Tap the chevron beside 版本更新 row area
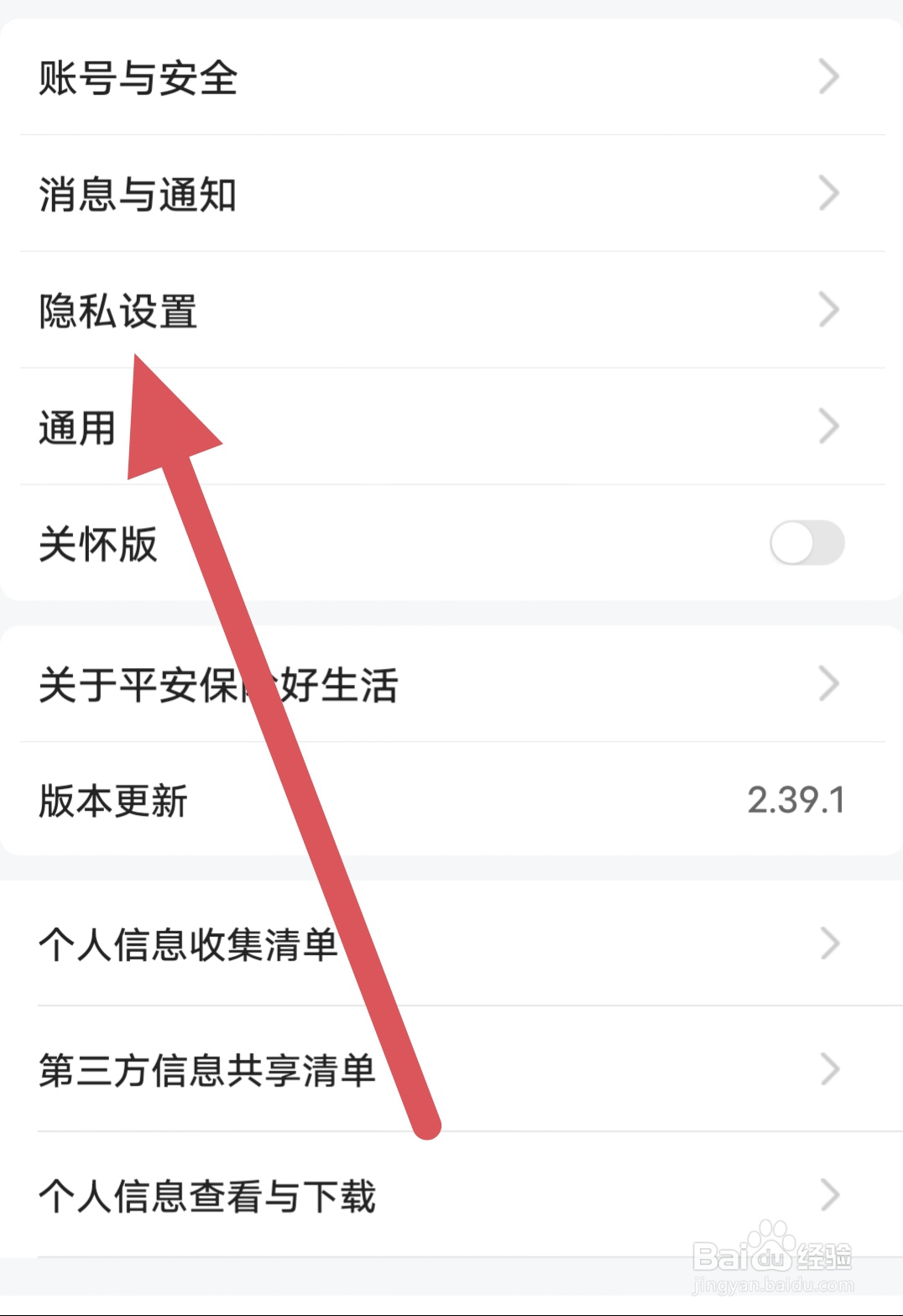The image size is (903, 1316). pos(829,802)
